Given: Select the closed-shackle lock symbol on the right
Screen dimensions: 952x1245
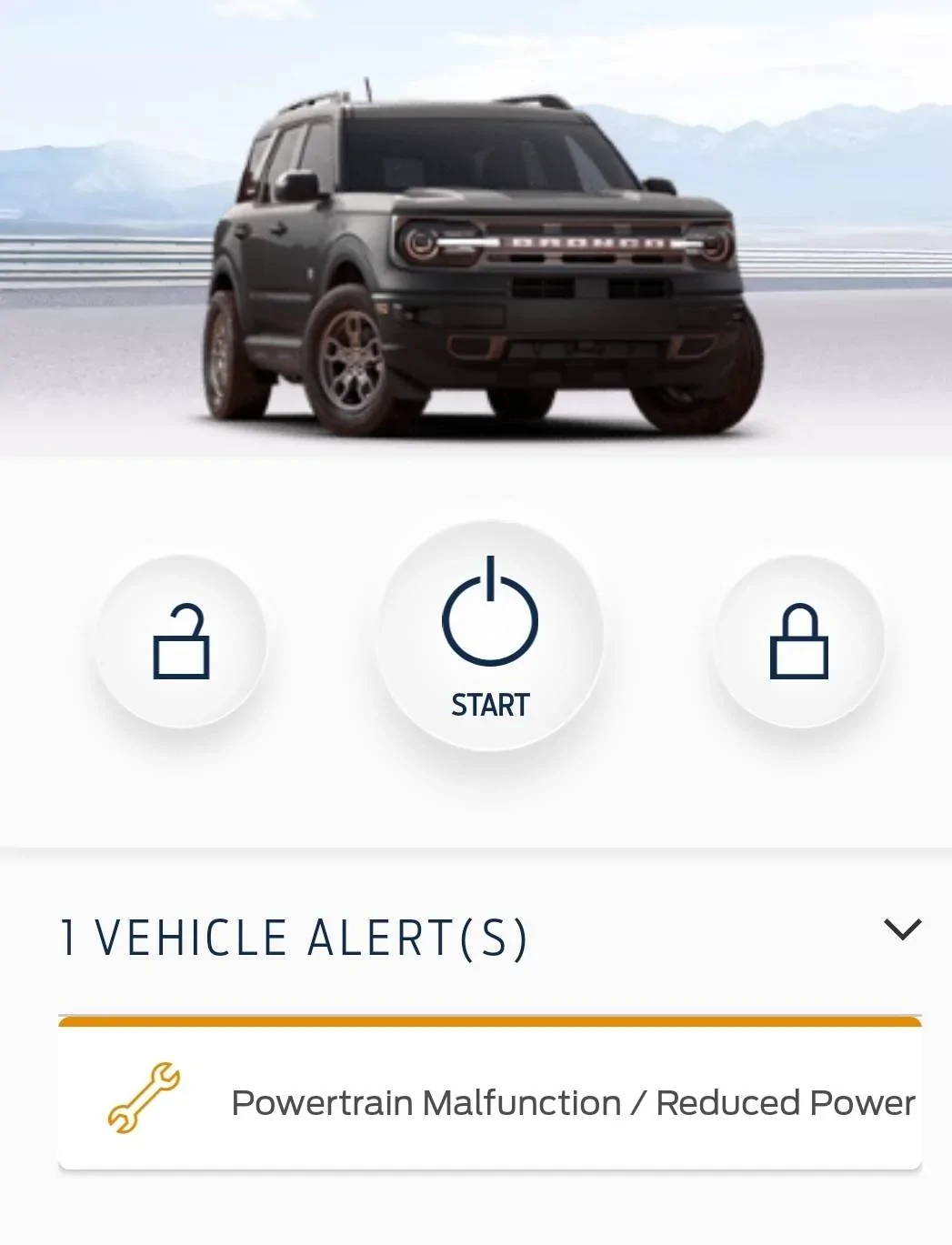Looking at the screenshot, I should click(x=799, y=646).
